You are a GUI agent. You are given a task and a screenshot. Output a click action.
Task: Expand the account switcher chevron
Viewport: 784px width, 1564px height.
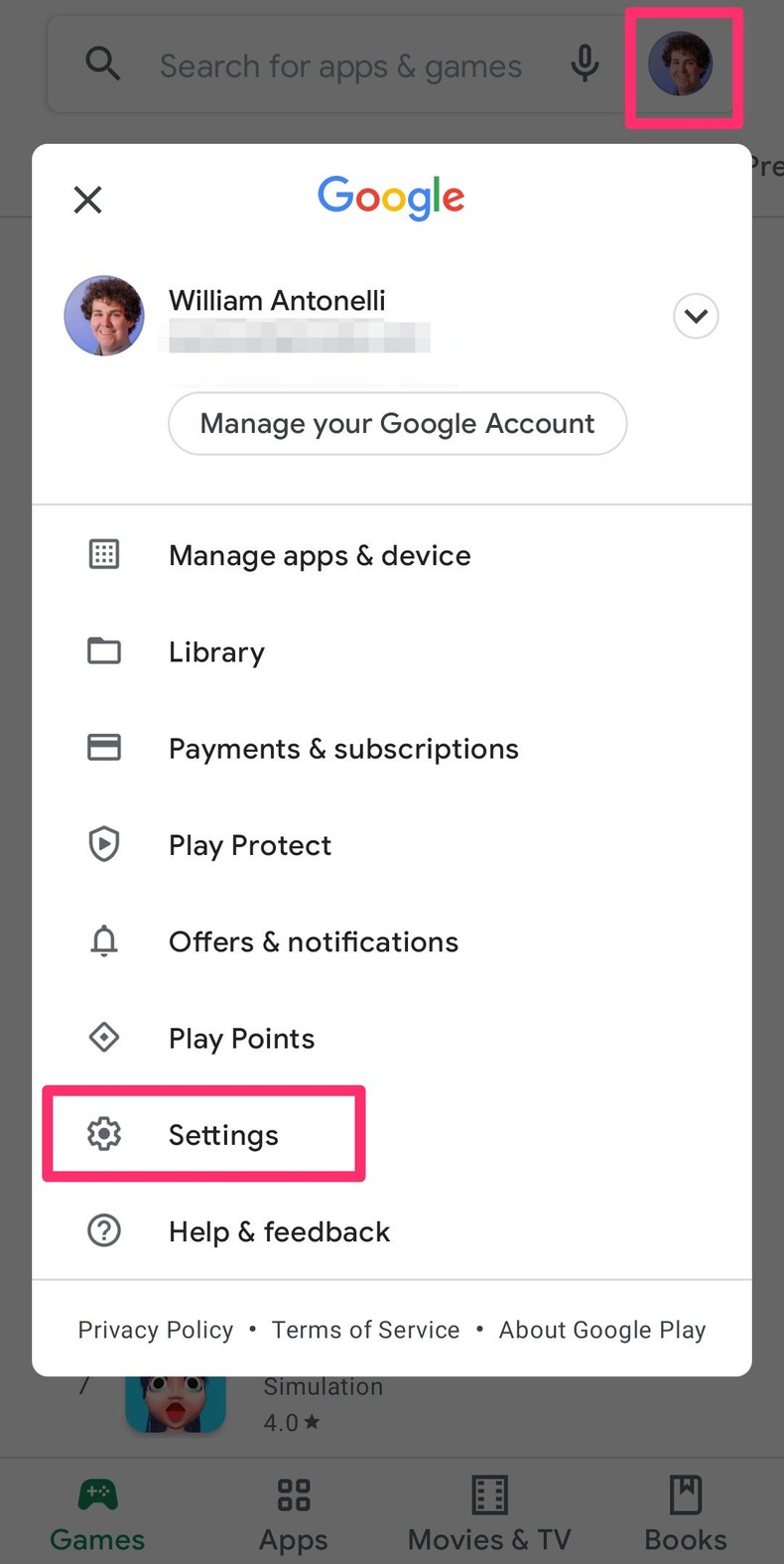[x=696, y=316]
